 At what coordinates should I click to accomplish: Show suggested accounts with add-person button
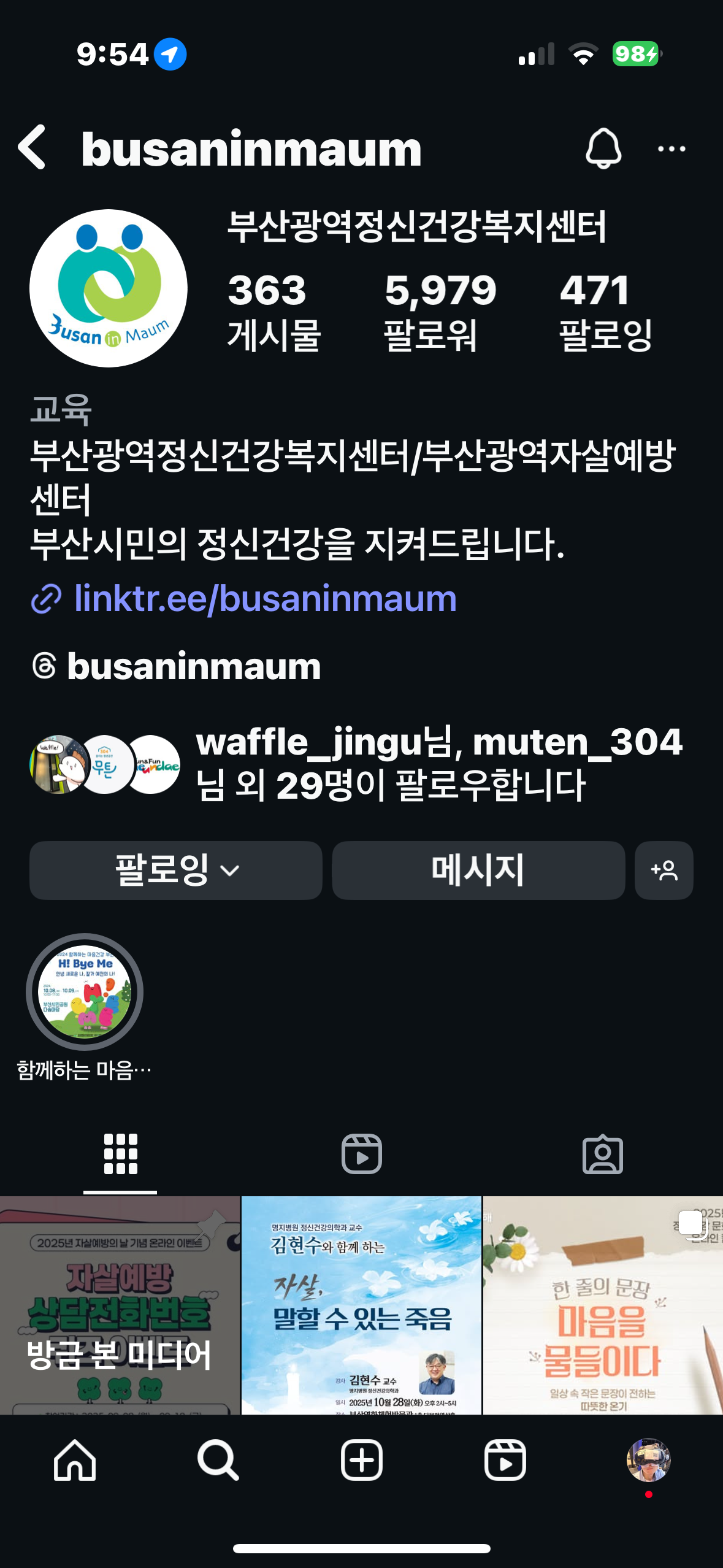[664, 870]
